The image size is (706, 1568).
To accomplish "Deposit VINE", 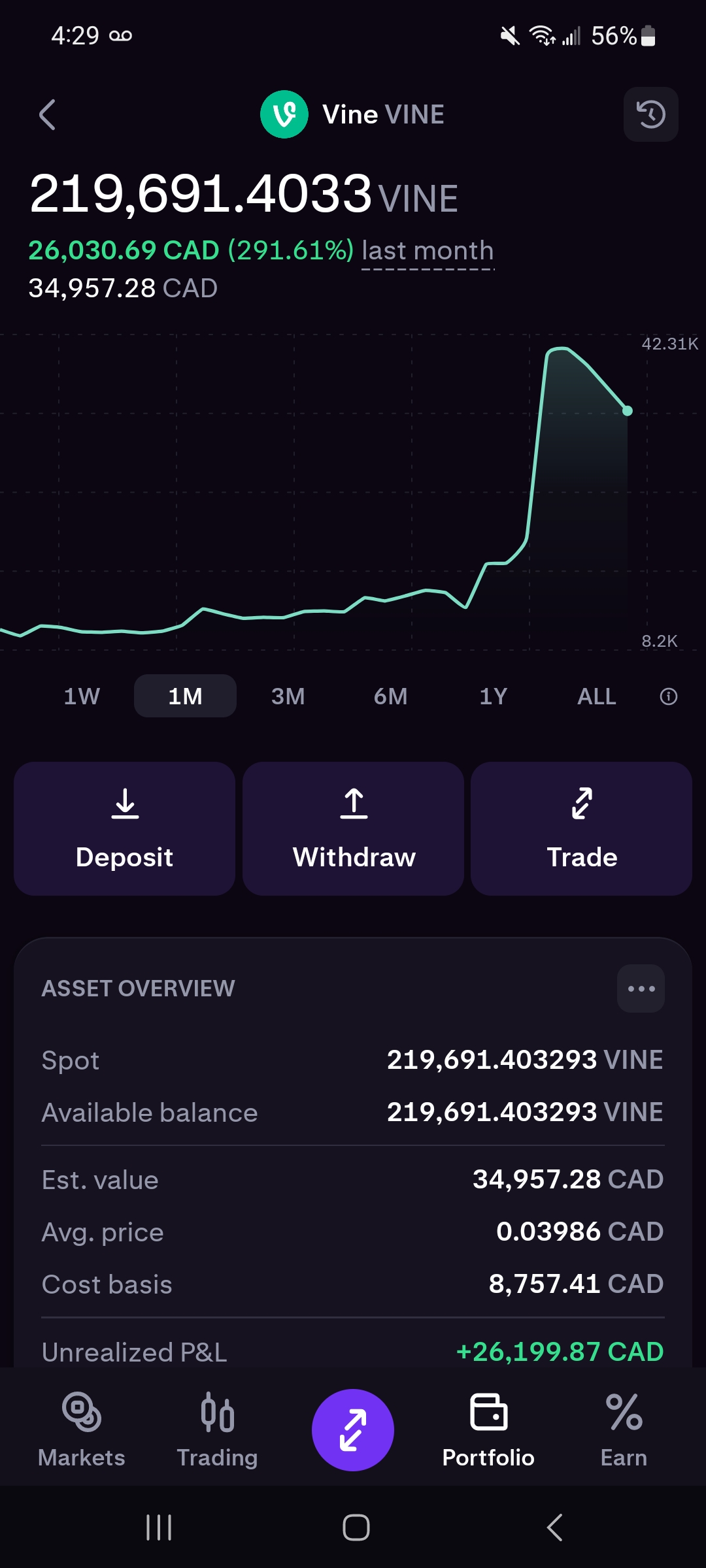I will point(124,828).
